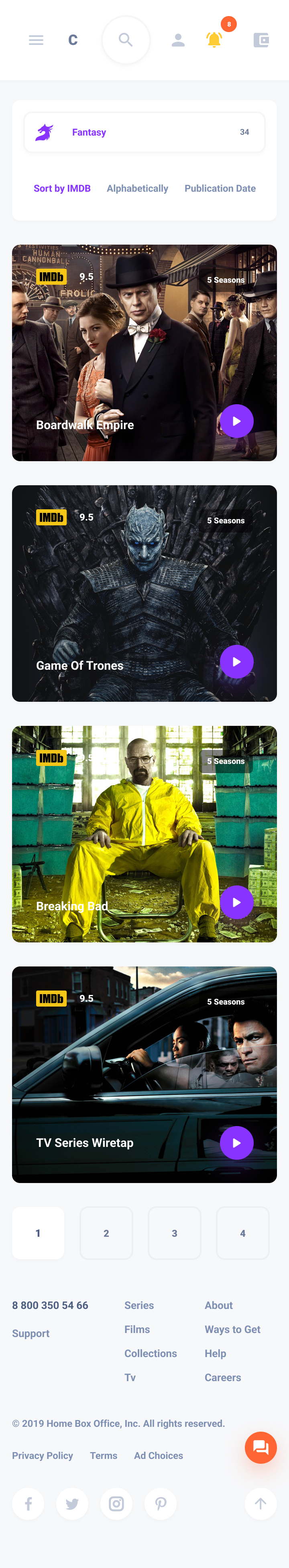Open the notifications bell
Screen dimensions: 289x1568
[214, 40]
